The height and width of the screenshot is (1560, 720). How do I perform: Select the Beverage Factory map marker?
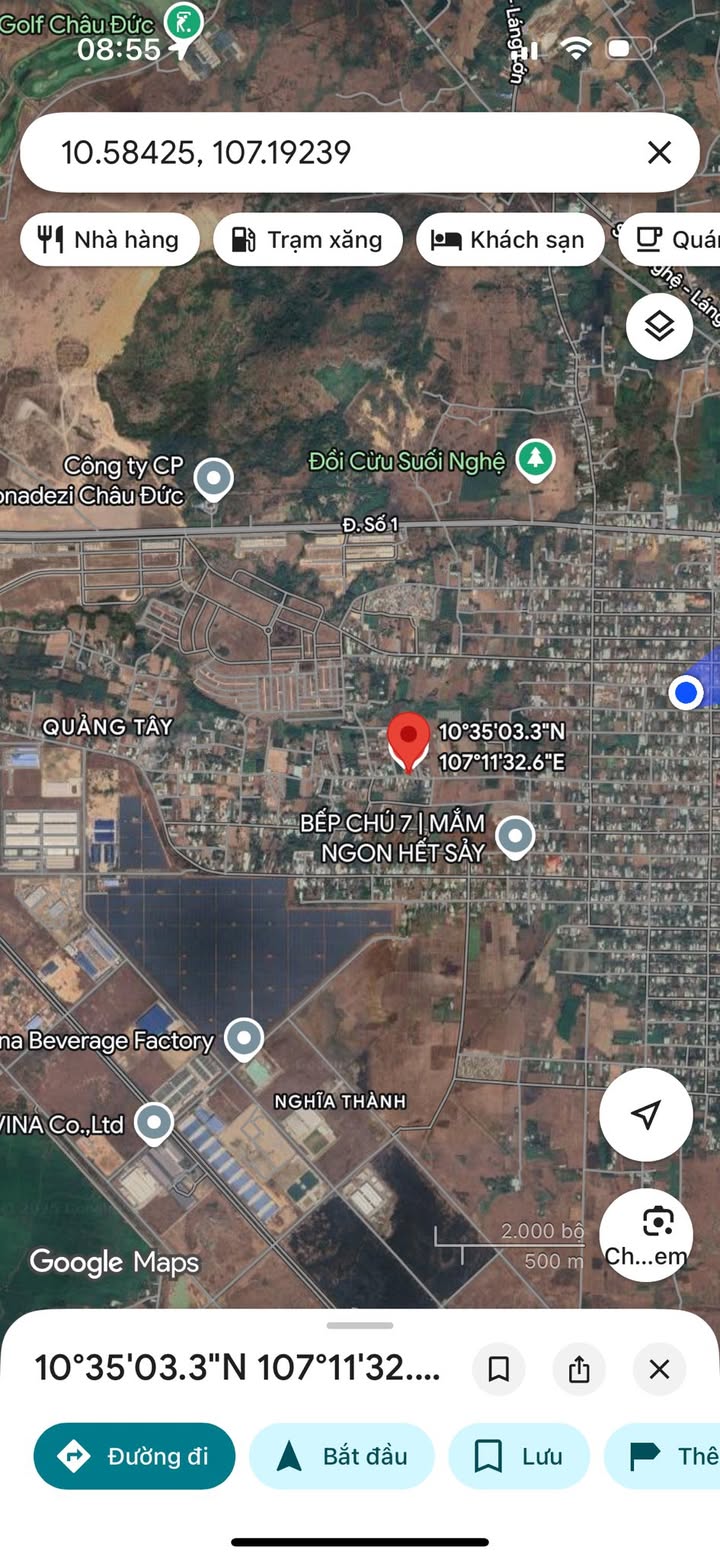[x=243, y=1039]
